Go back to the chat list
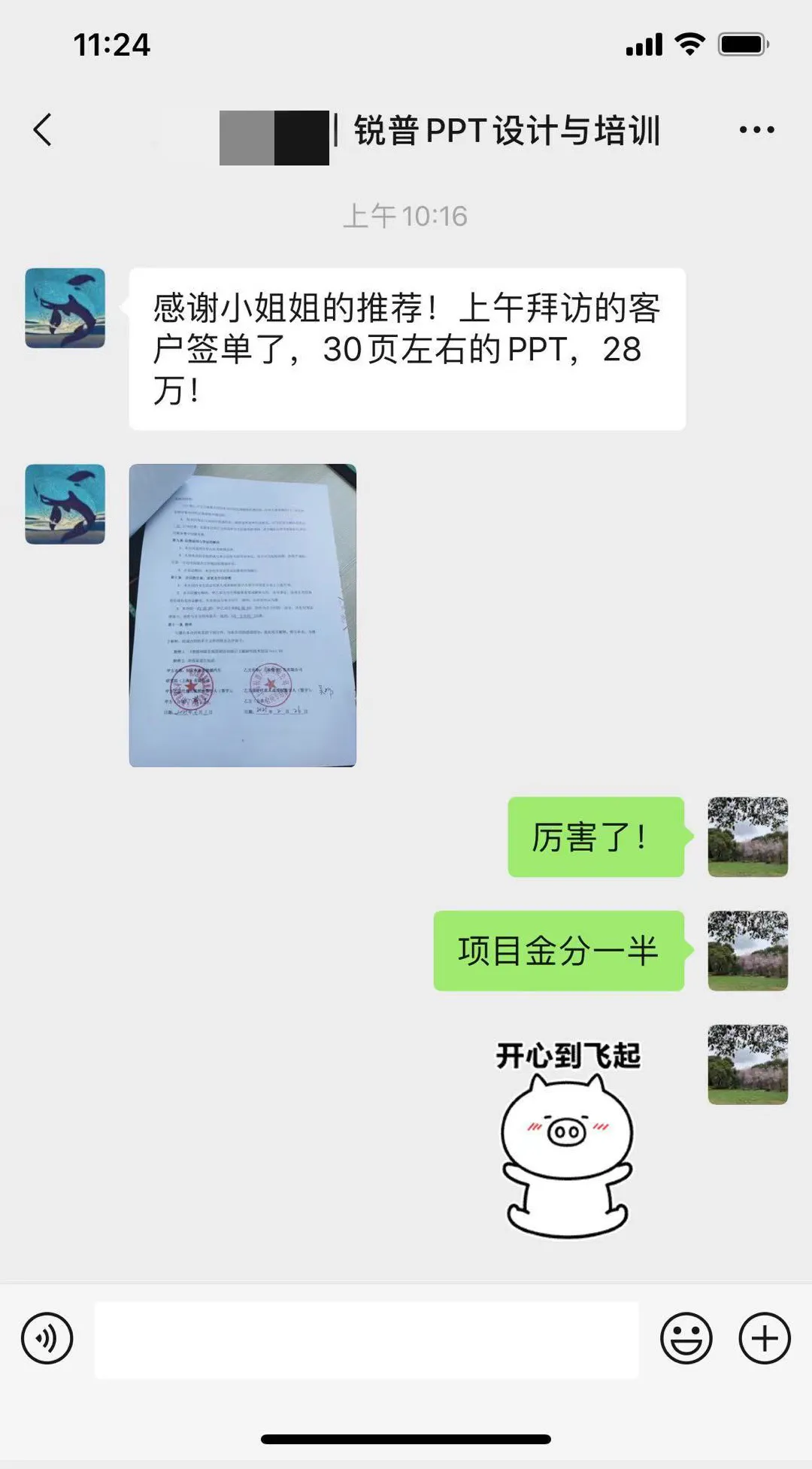The width and height of the screenshot is (812, 1469). tap(44, 130)
